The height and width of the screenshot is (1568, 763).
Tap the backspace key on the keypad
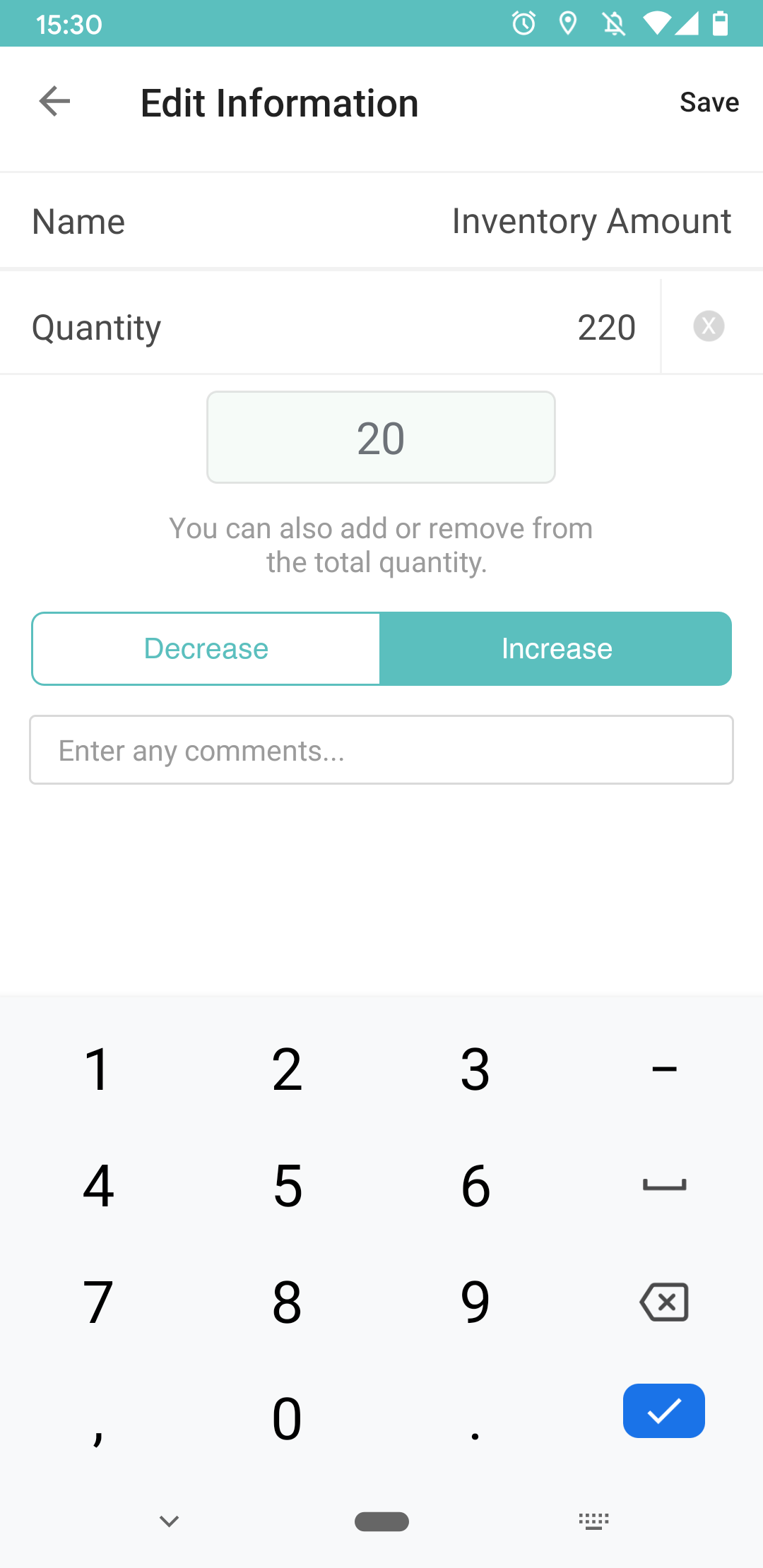664,1302
